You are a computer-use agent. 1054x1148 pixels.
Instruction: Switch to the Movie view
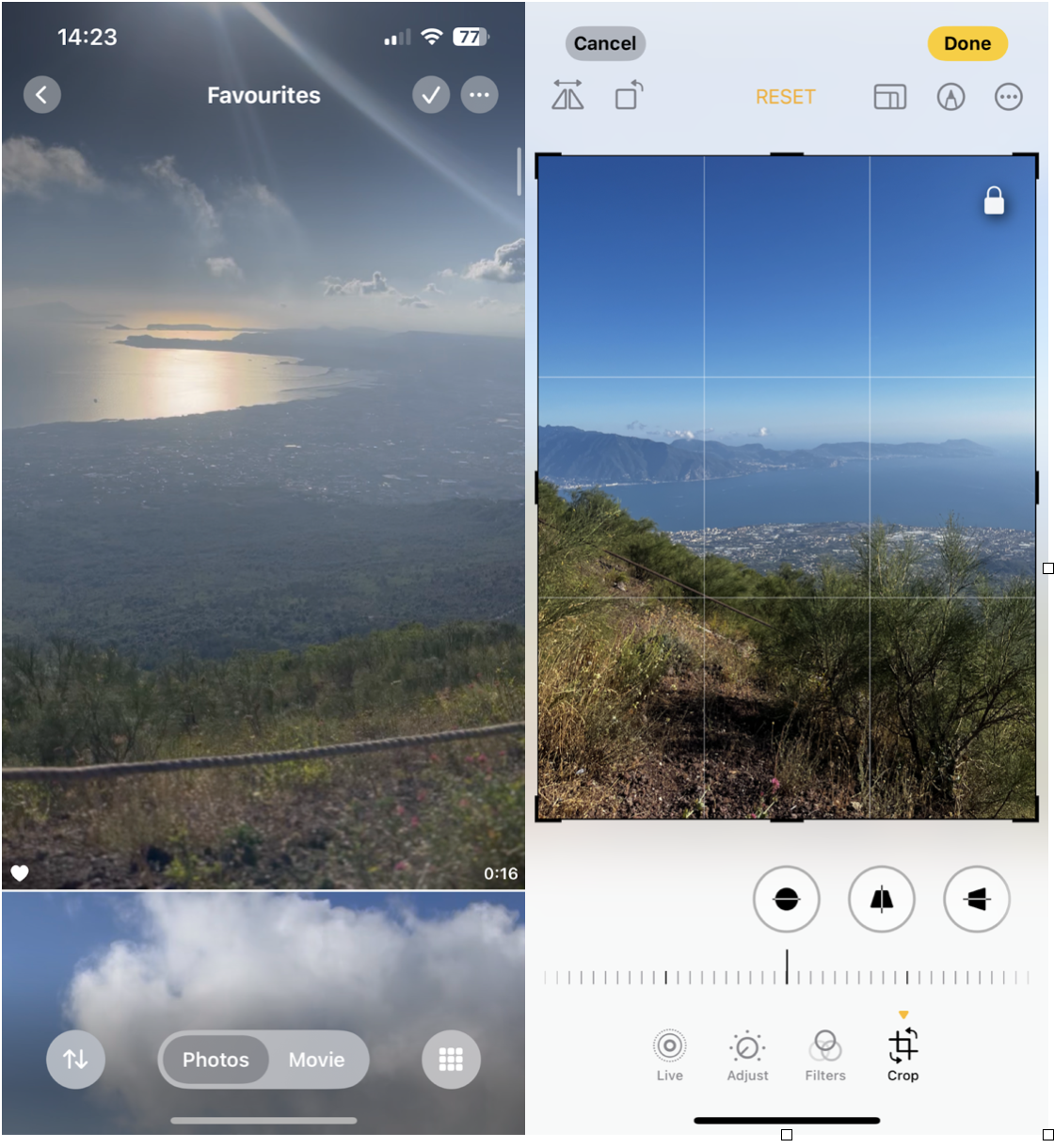coord(316,1060)
